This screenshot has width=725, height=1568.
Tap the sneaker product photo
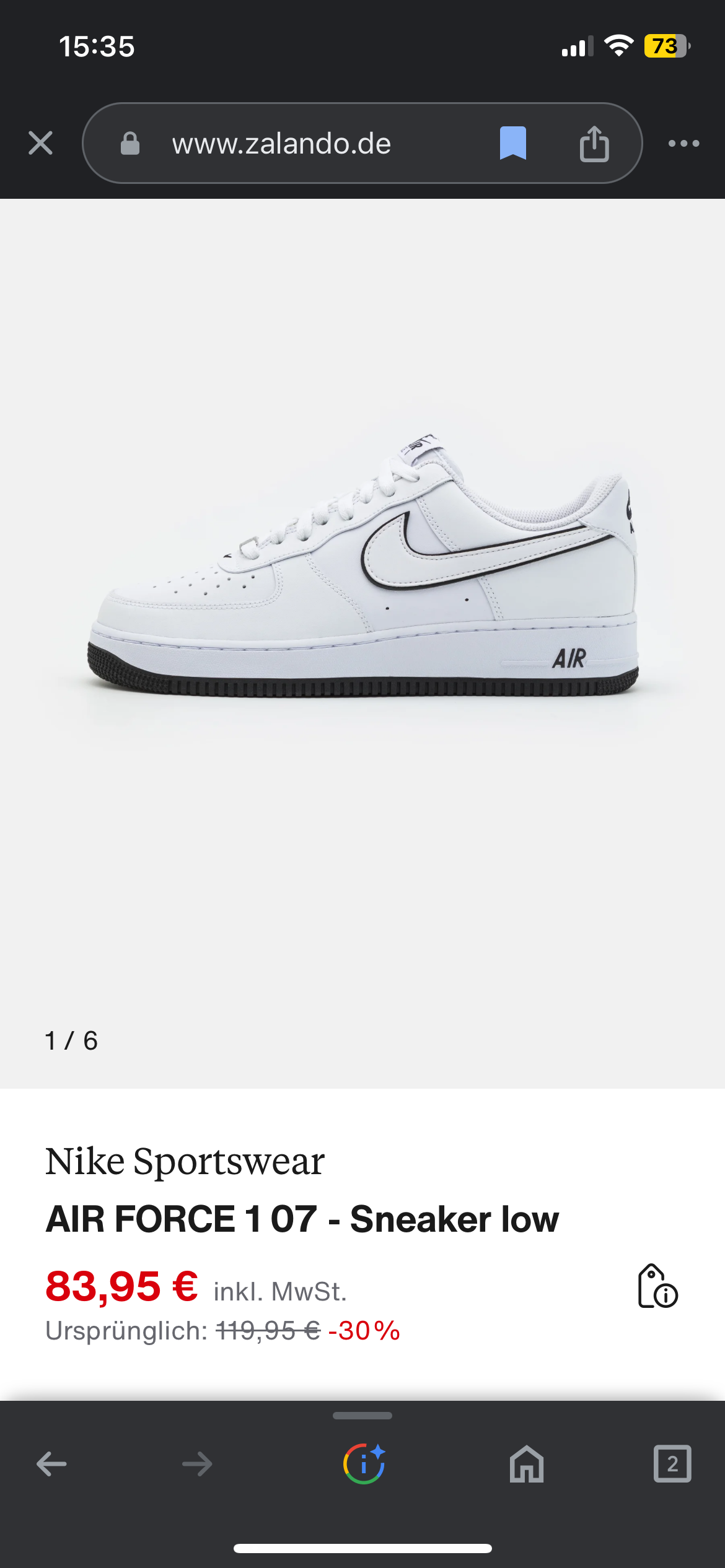[362, 570]
